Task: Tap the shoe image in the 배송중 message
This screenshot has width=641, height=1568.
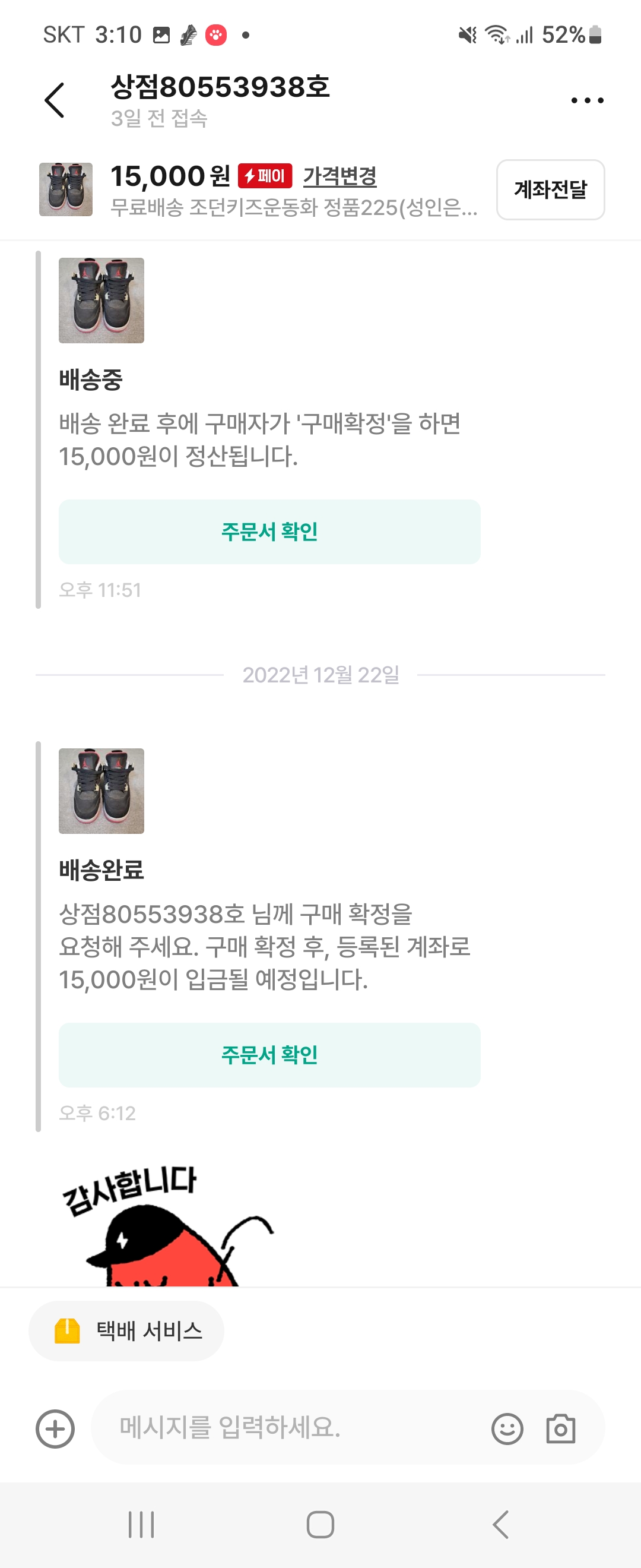Action: click(x=101, y=301)
